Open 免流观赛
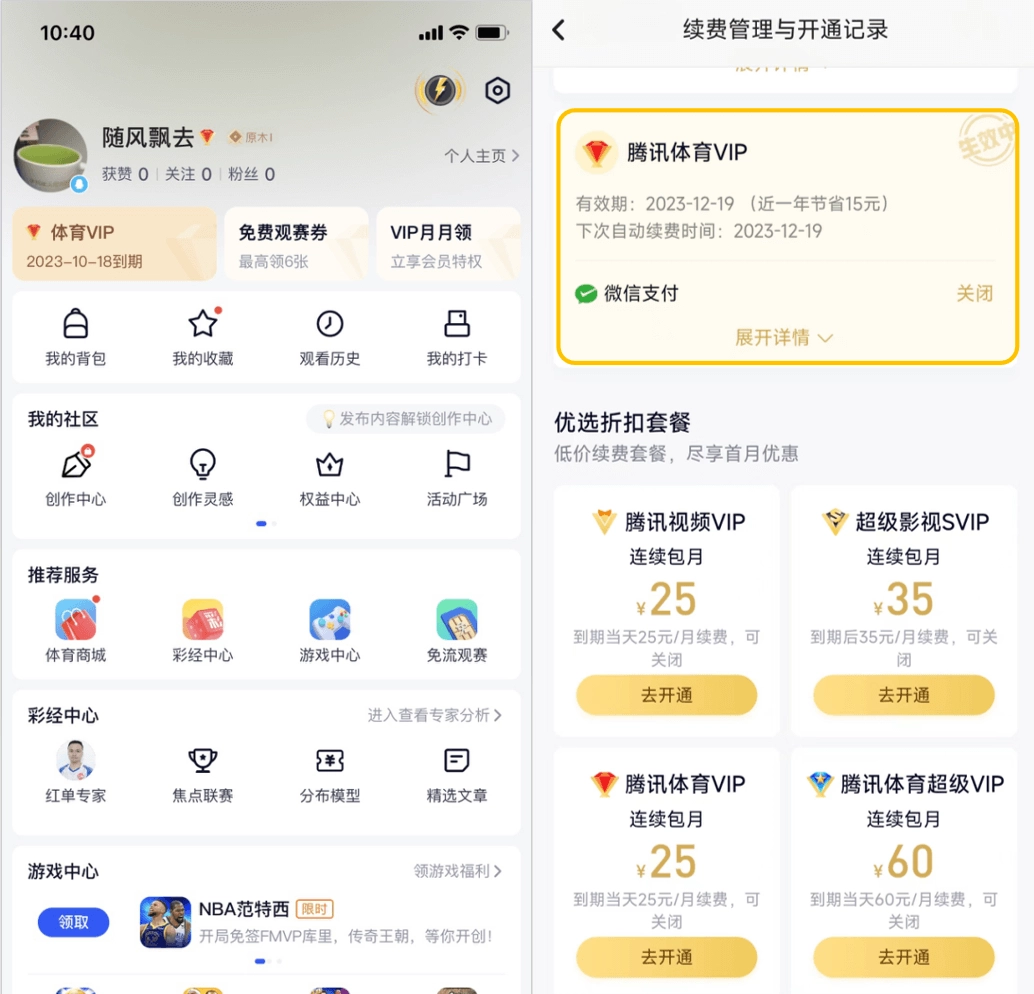 456,631
